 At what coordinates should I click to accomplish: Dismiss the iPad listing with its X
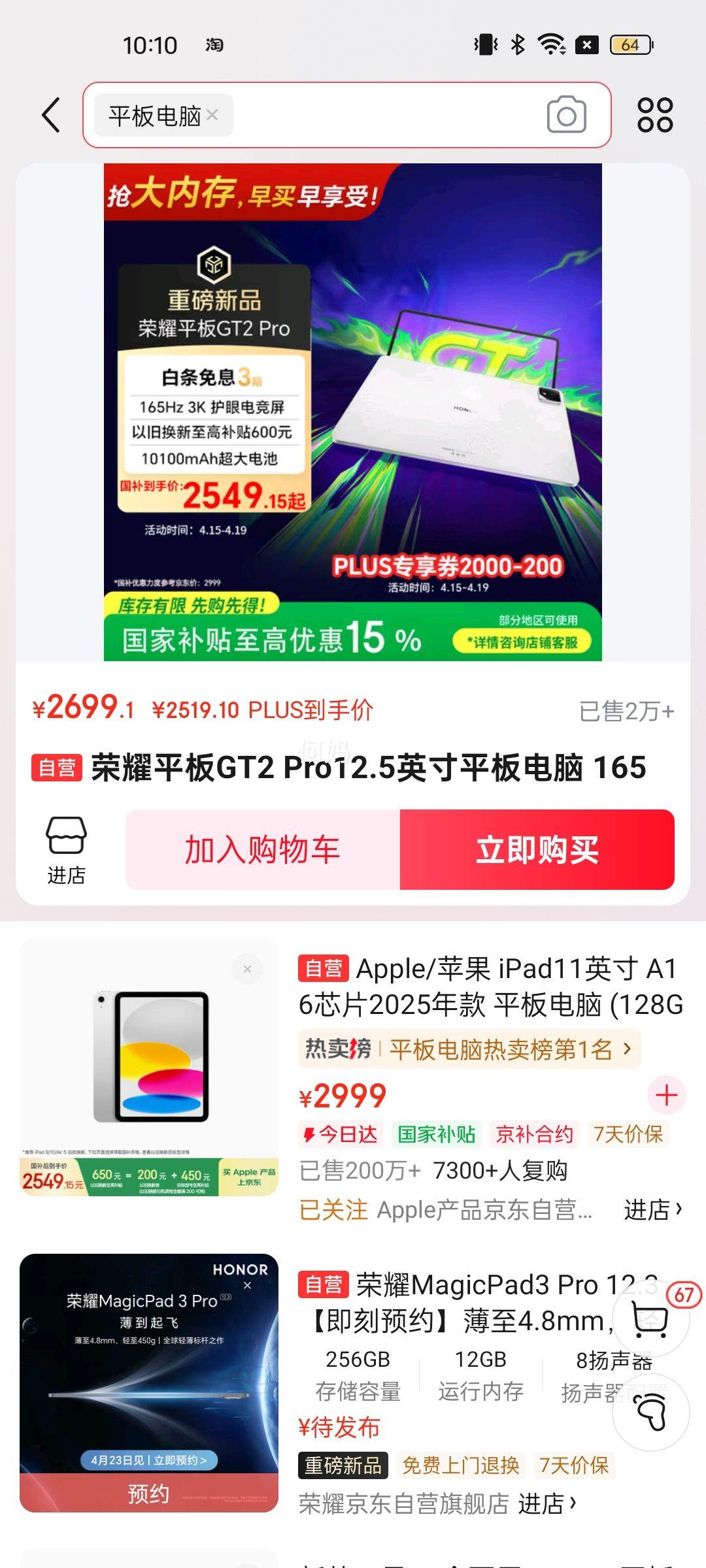tap(247, 970)
